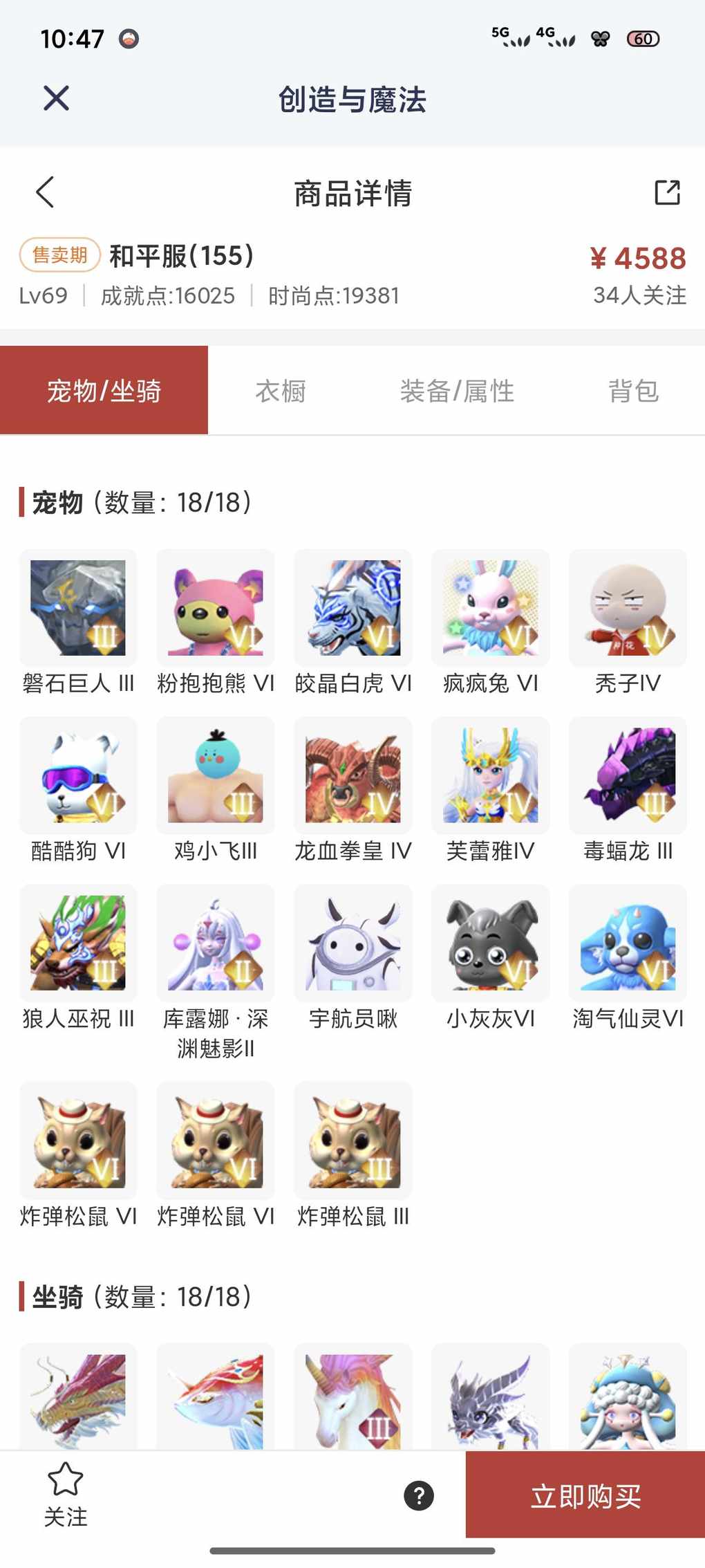This screenshot has width=705, height=1568.
Task: Follow this listing with 关注 star
Action: click(x=66, y=1494)
